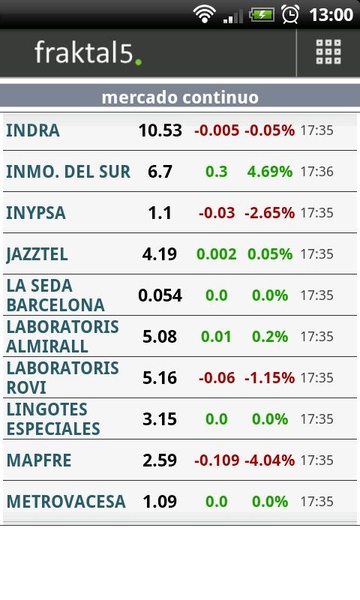Open LABORATORIS ALMIRALL details

[180, 337]
